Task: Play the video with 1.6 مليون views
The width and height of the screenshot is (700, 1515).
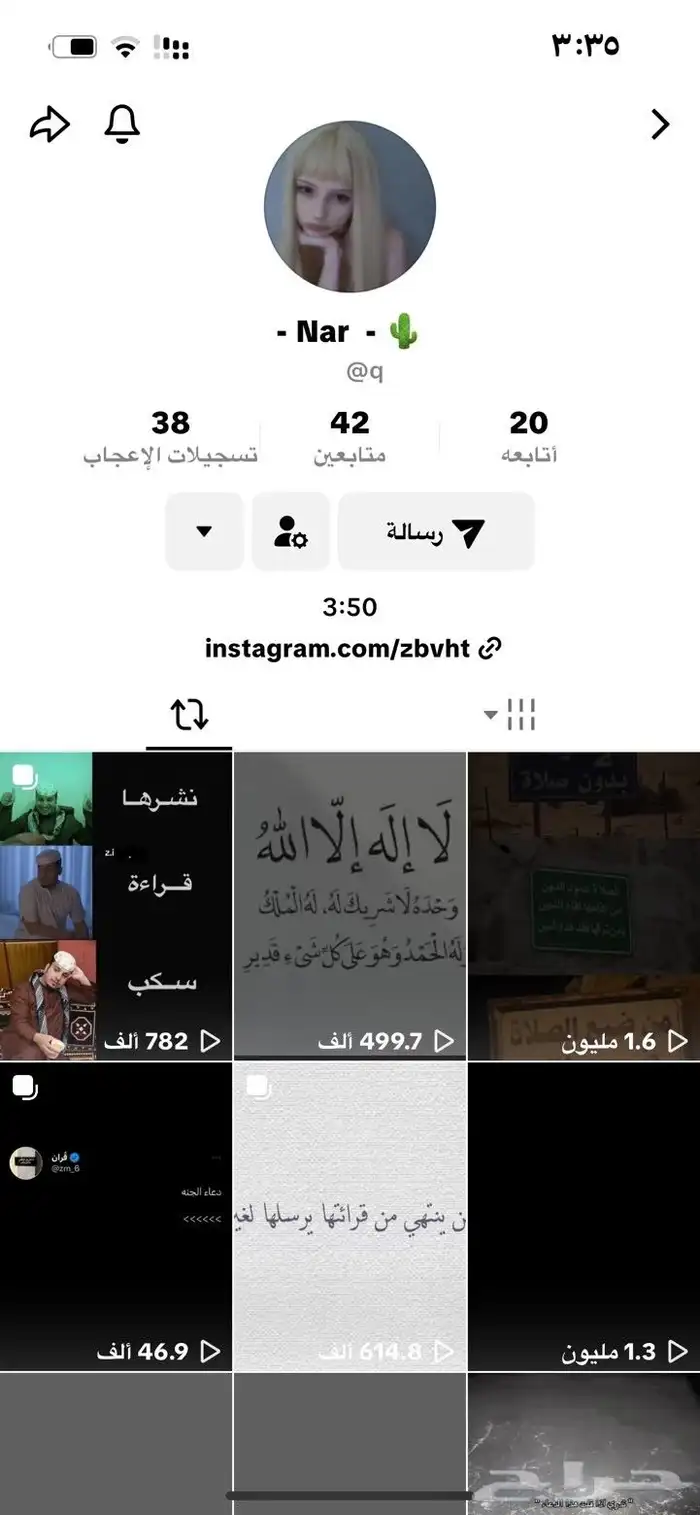Action: pos(584,905)
